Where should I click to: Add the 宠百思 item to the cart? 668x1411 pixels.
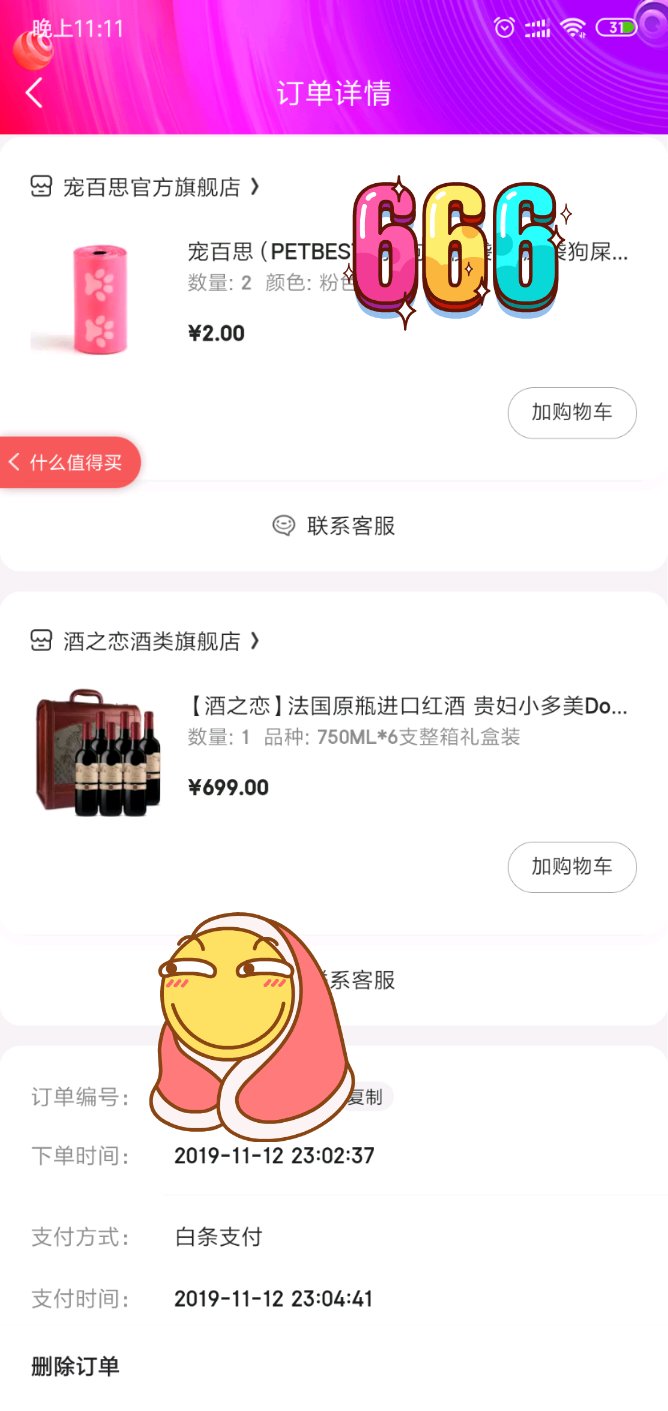[572, 412]
